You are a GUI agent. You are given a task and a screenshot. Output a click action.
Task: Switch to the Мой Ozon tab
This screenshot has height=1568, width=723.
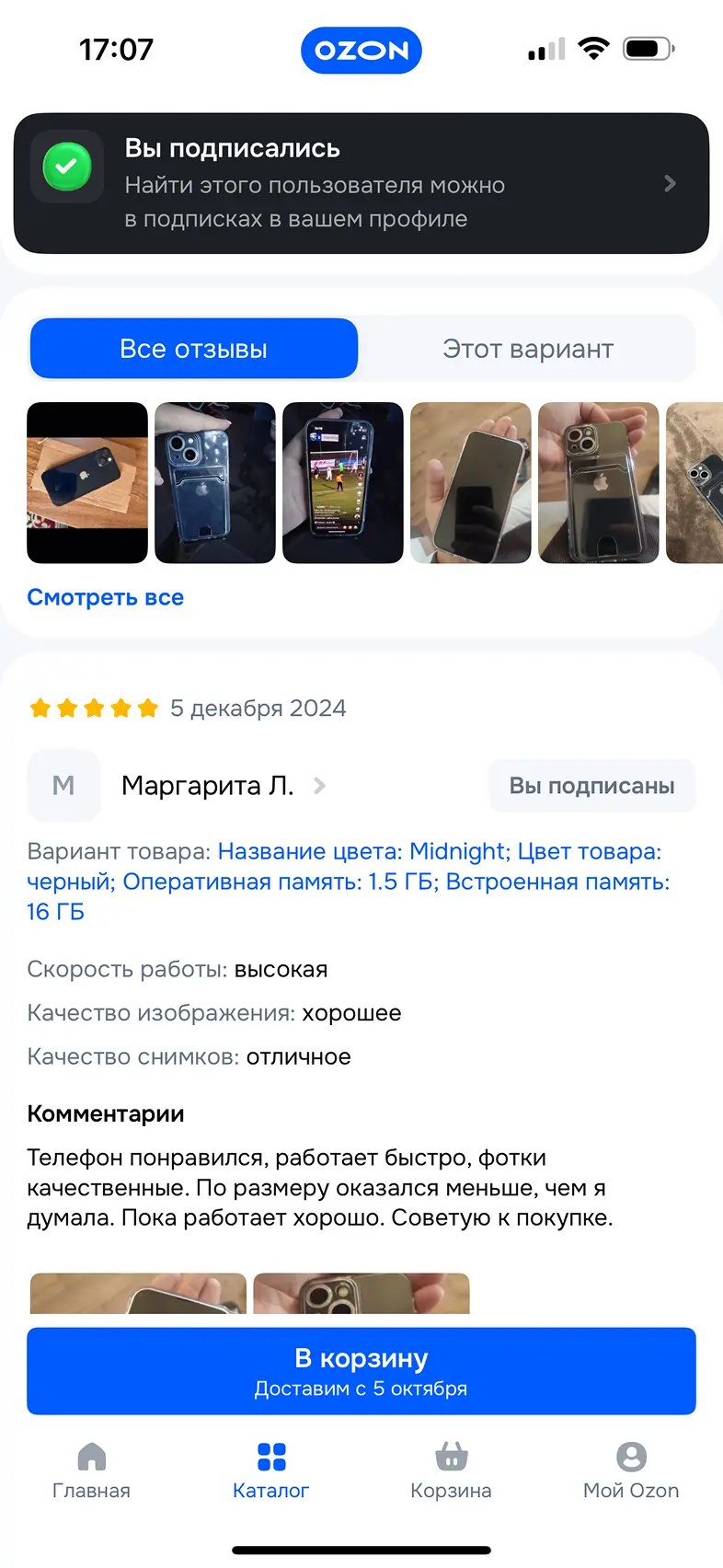pos(631,1470)
